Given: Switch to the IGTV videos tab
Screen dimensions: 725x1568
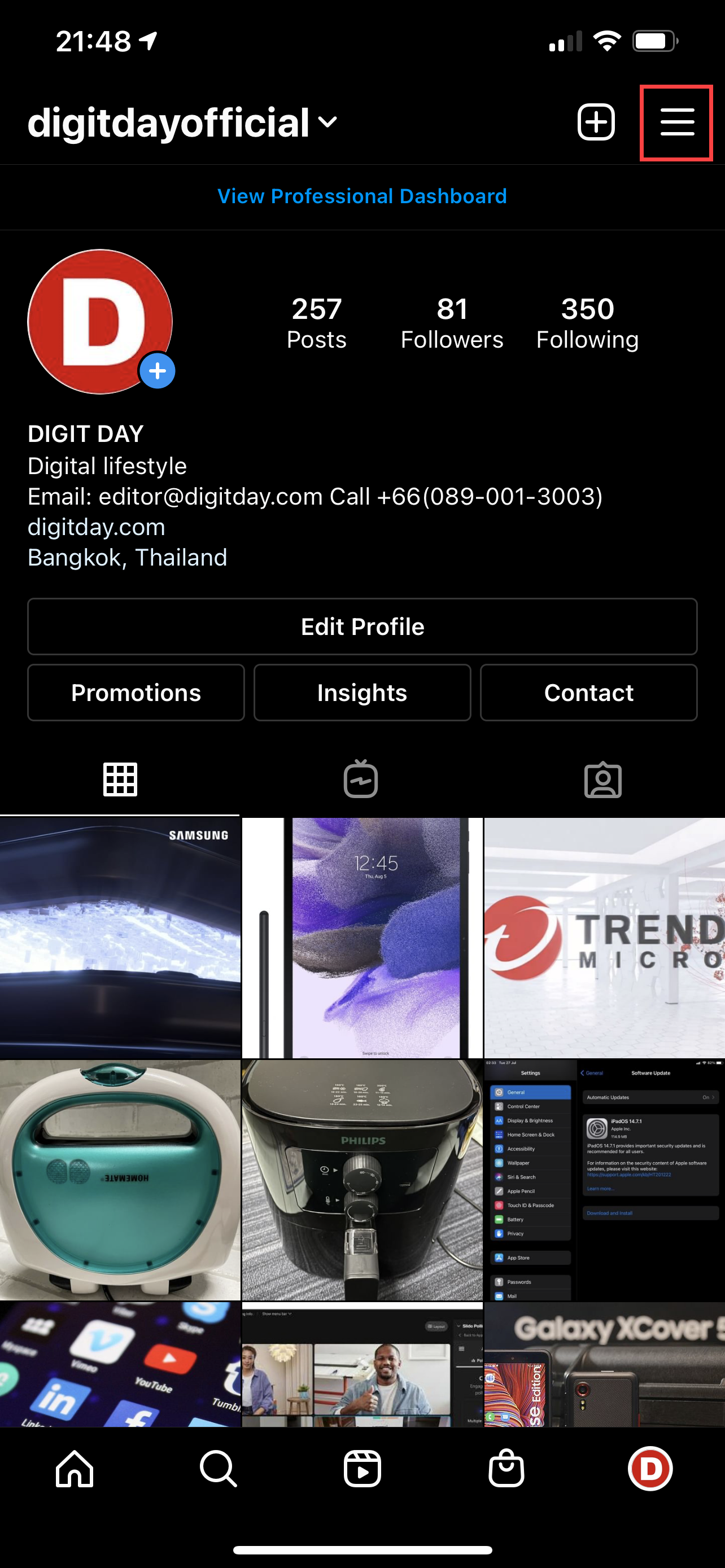Looking at the screenshot, I should [x=362, y=779].
